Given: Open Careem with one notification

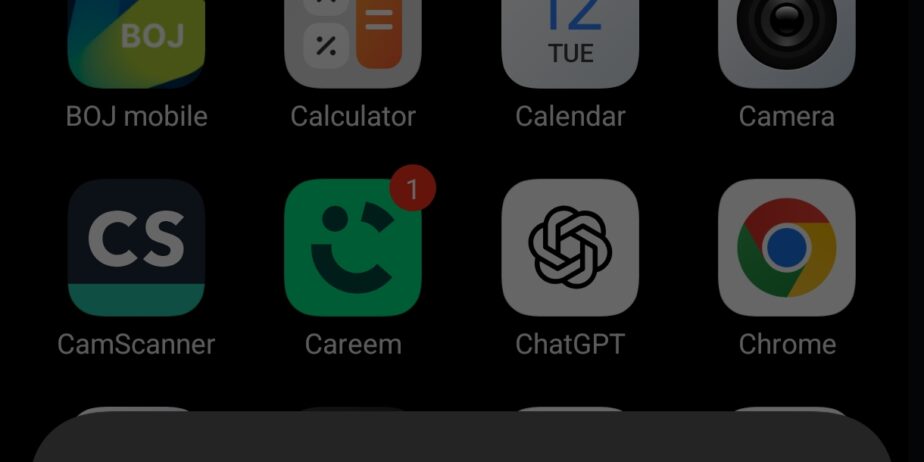Looking at the screenshot, I should pos(353,247).
